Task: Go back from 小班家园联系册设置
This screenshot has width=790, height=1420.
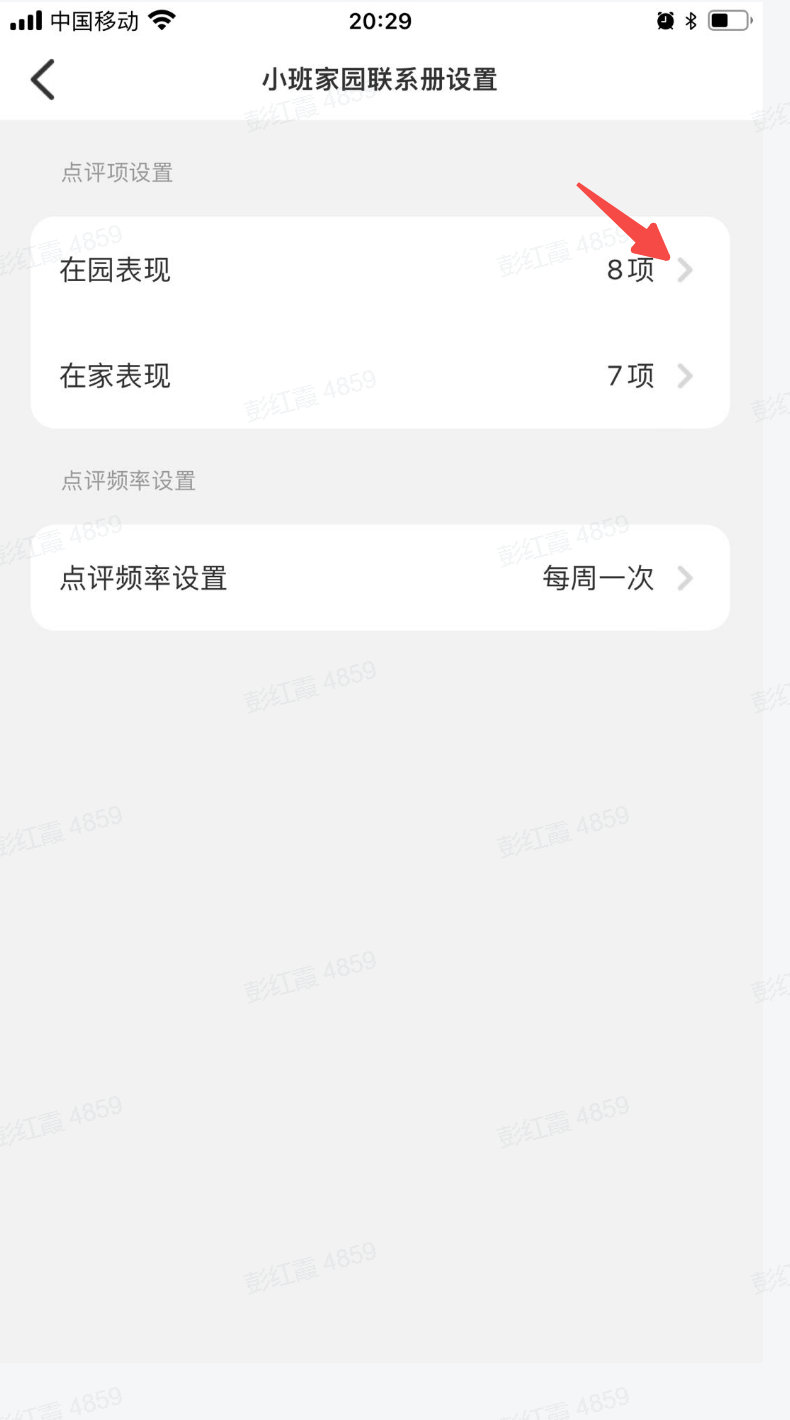Action: (x=43, y=80)
